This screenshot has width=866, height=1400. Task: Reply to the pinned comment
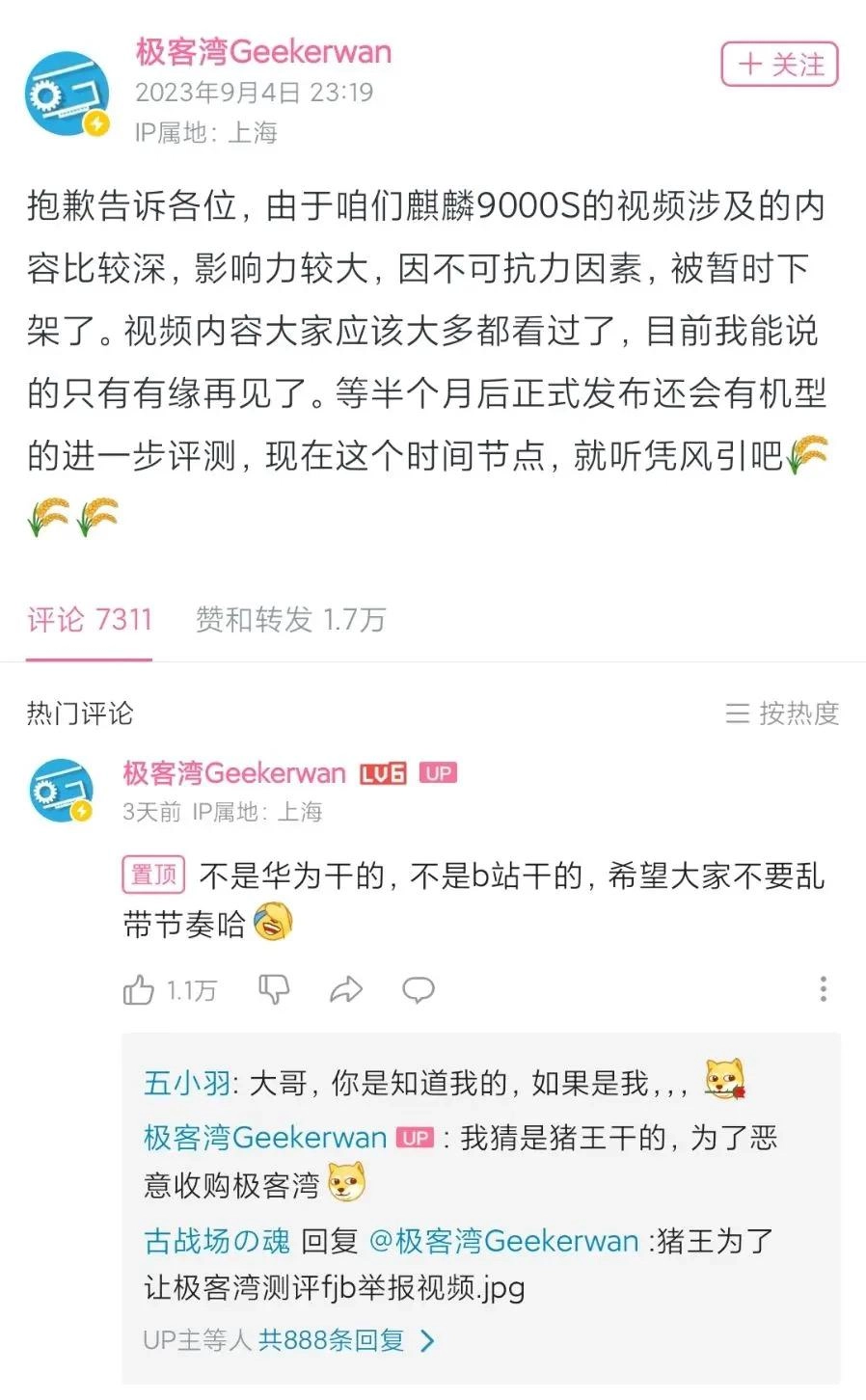tap(419, 989)
